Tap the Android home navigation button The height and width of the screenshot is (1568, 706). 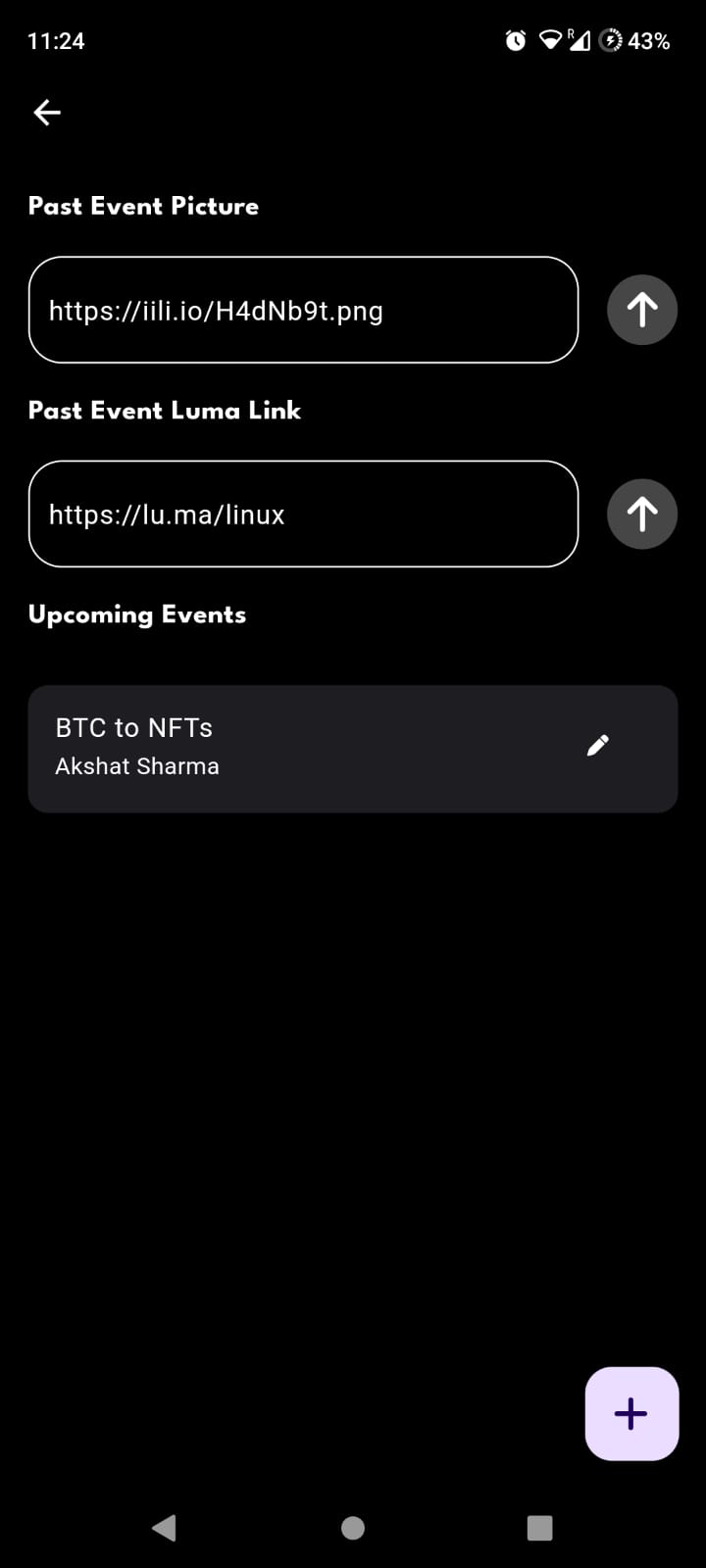(352, 1527)
